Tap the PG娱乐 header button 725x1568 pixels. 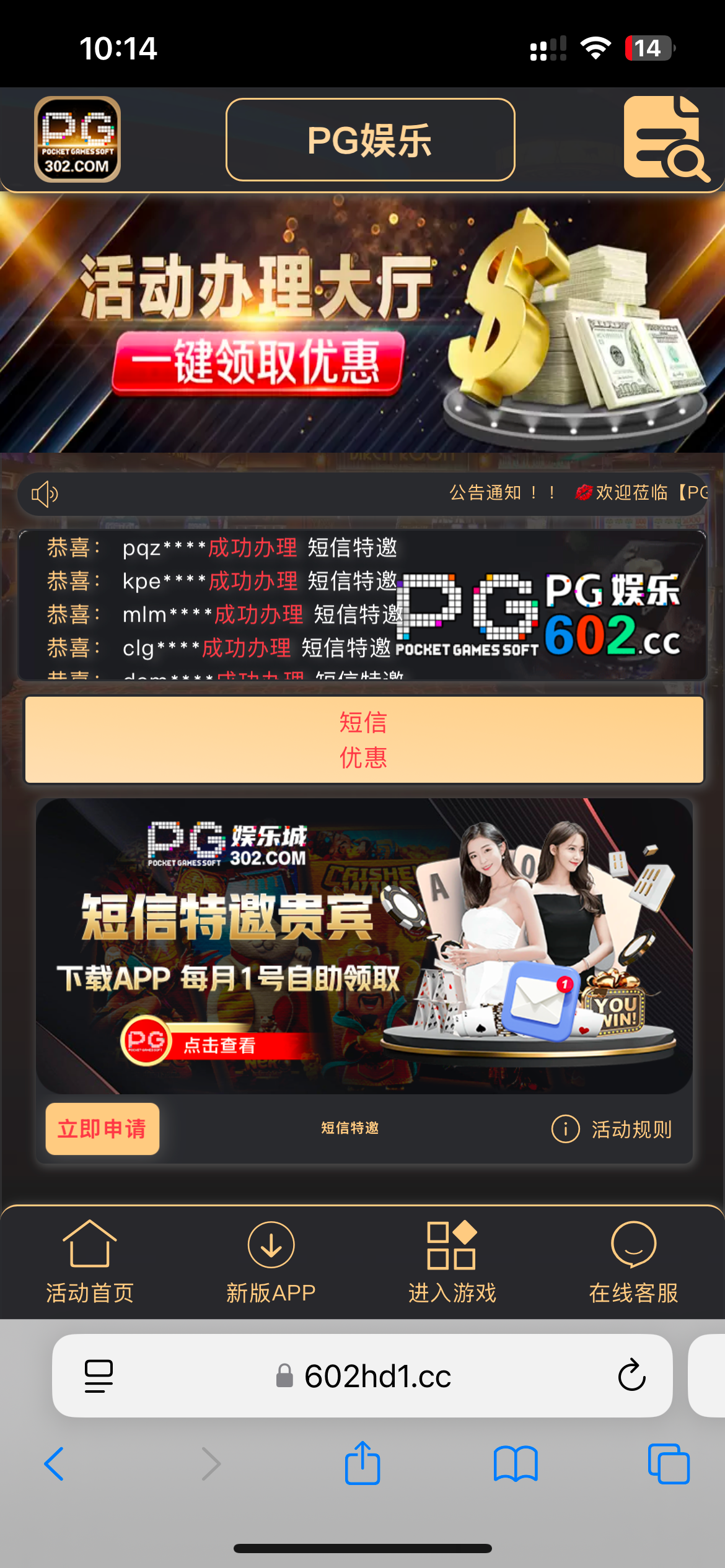tap(370, 140)
